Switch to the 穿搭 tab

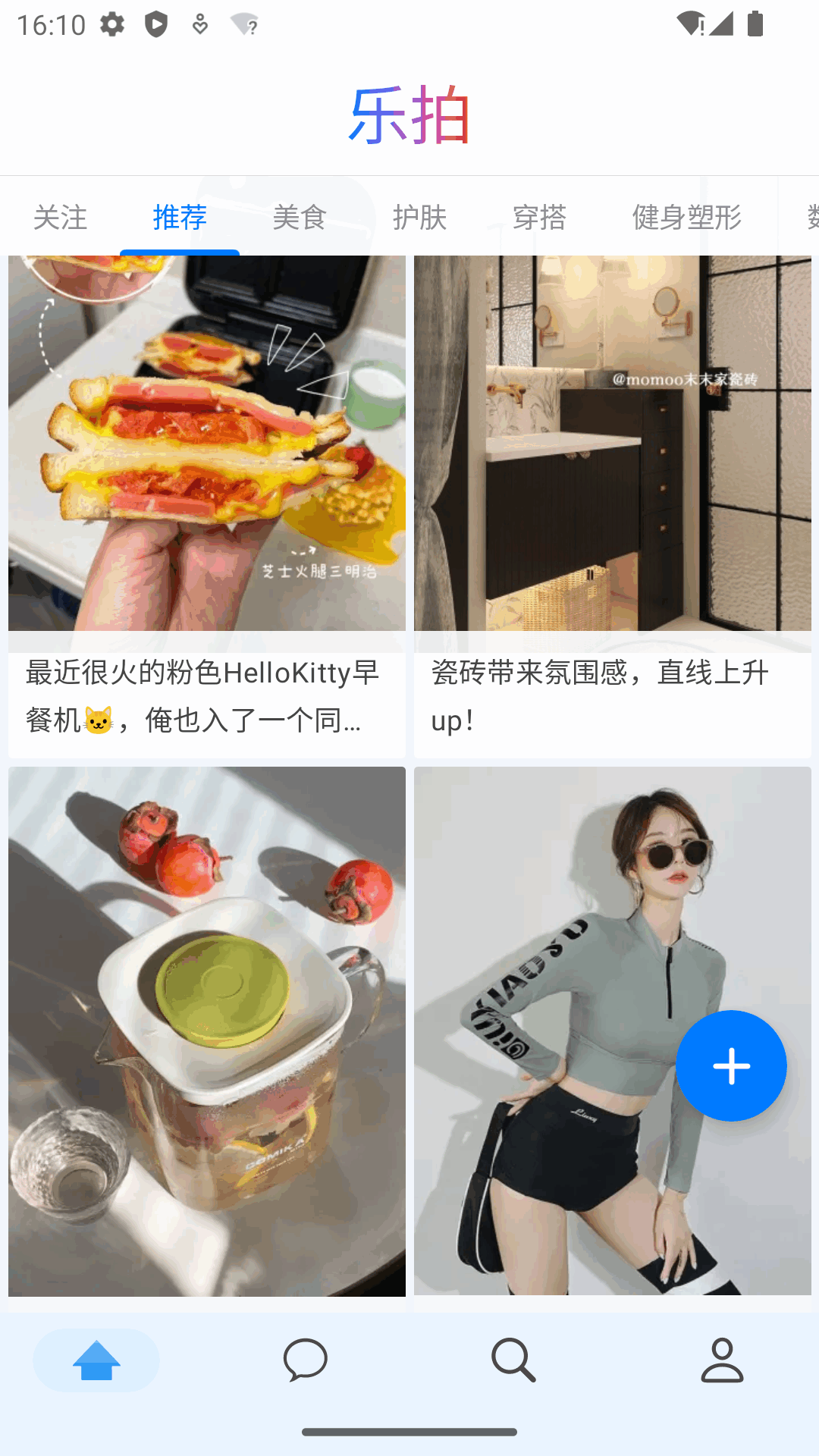pos(538,218)
